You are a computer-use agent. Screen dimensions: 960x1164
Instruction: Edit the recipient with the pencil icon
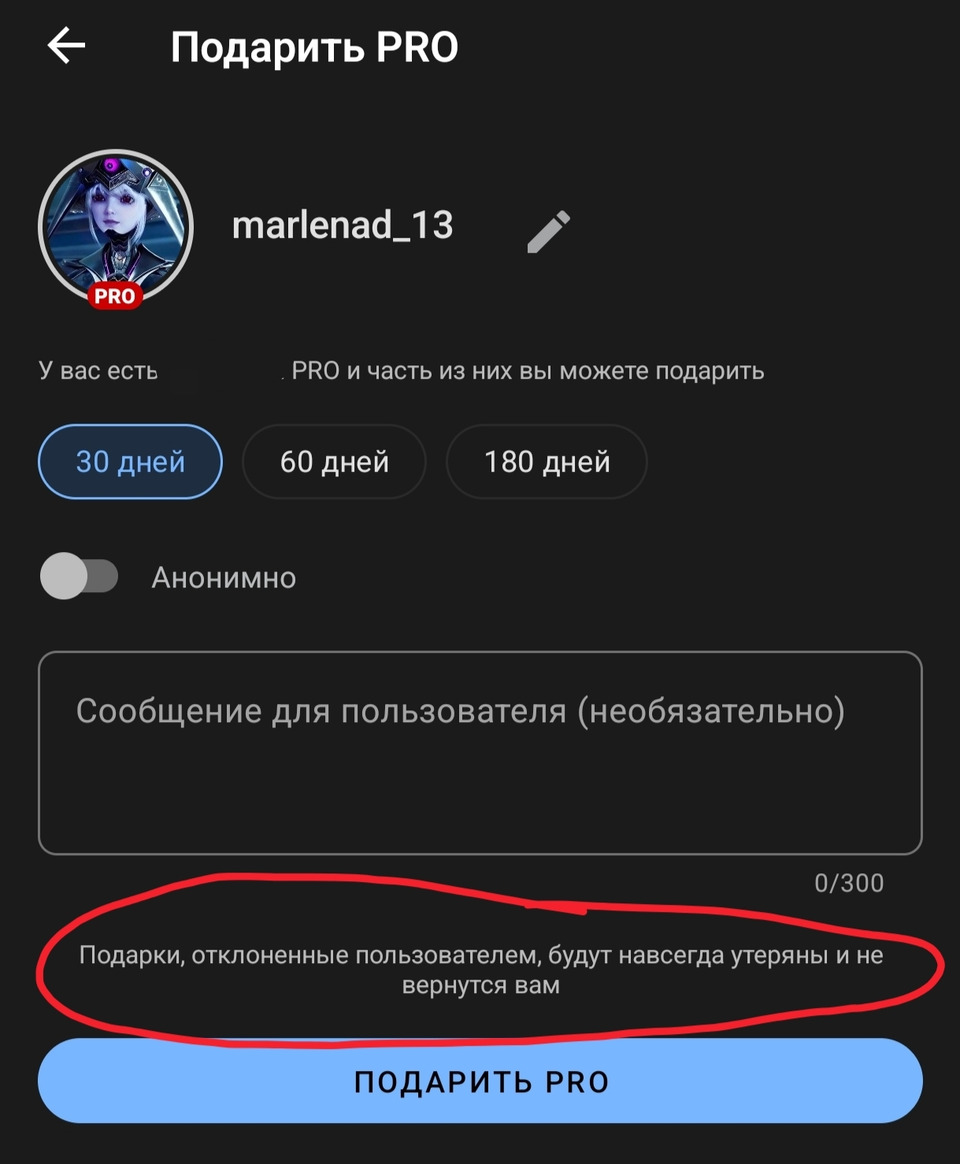click(x=548, y=231)
